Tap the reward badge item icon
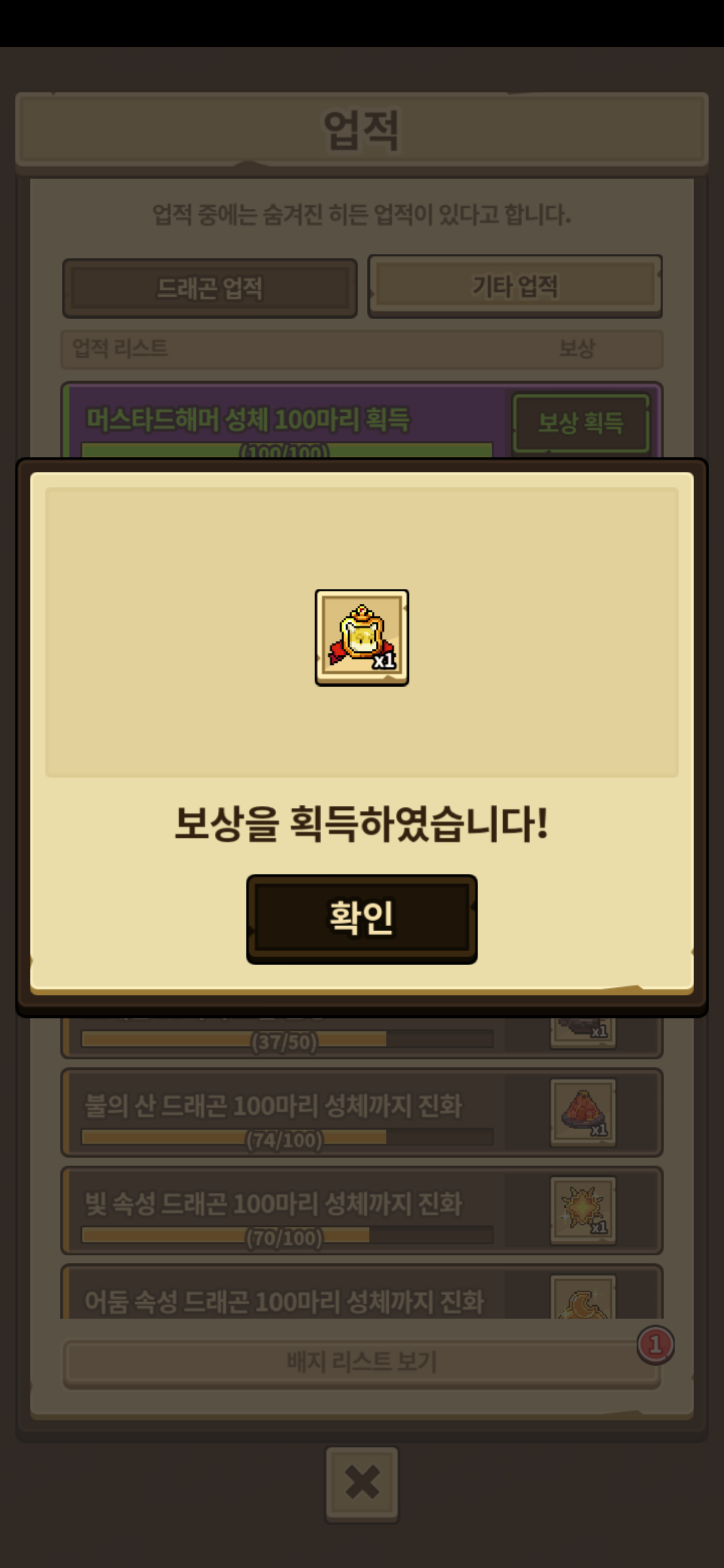Viewport: 724px width, 1568px height. click(361, 637)
